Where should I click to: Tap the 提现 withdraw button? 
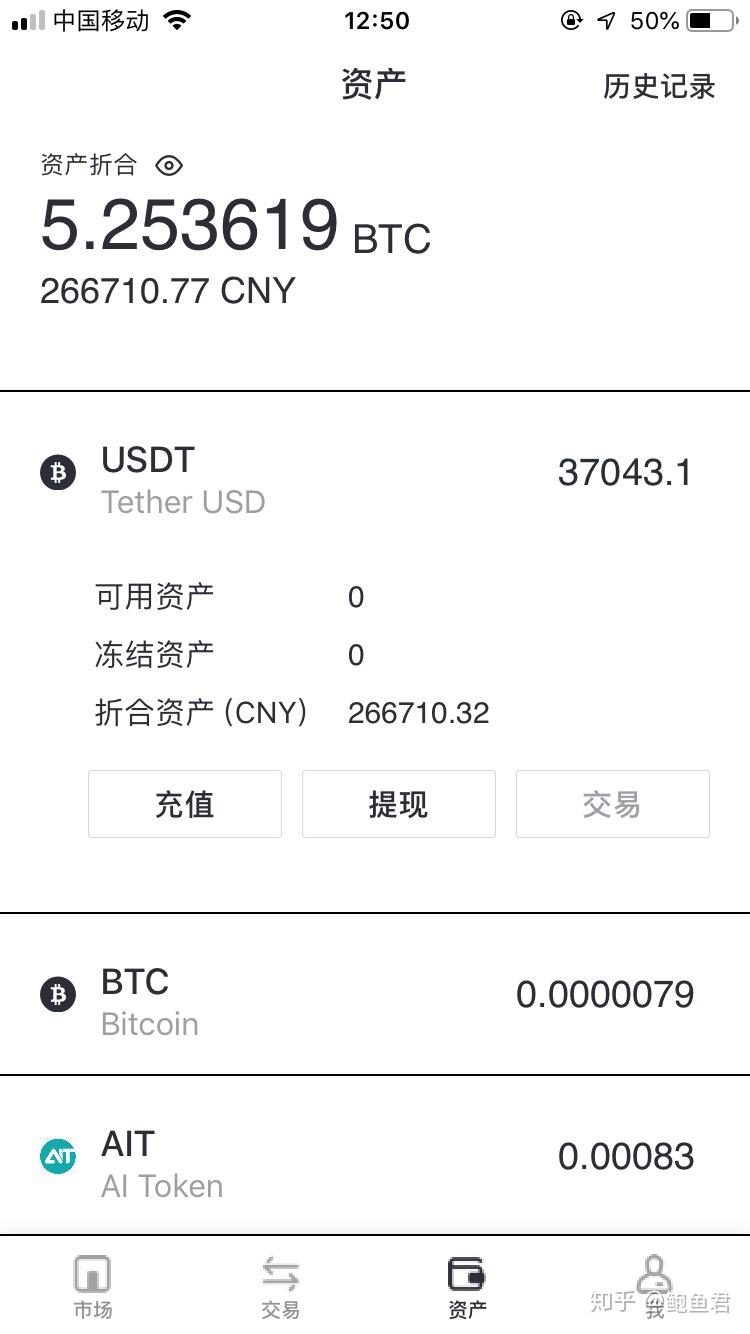click(x=398, y=804)
